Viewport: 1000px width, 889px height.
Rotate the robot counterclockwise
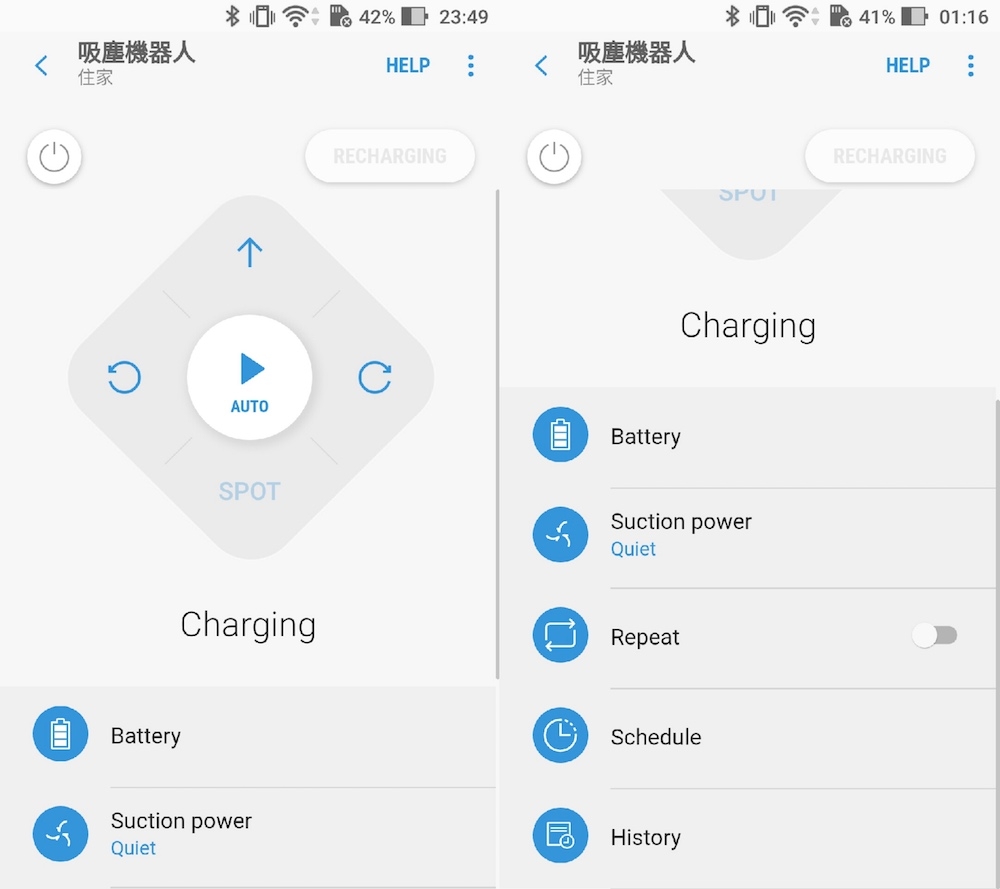coord(125,377)
